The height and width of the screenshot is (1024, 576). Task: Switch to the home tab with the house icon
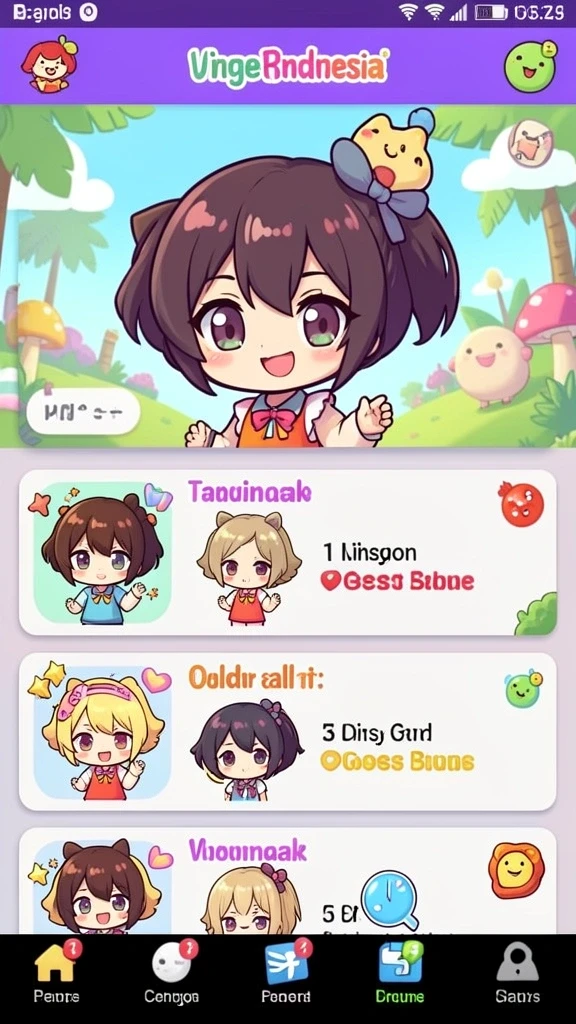pos(57,972)
